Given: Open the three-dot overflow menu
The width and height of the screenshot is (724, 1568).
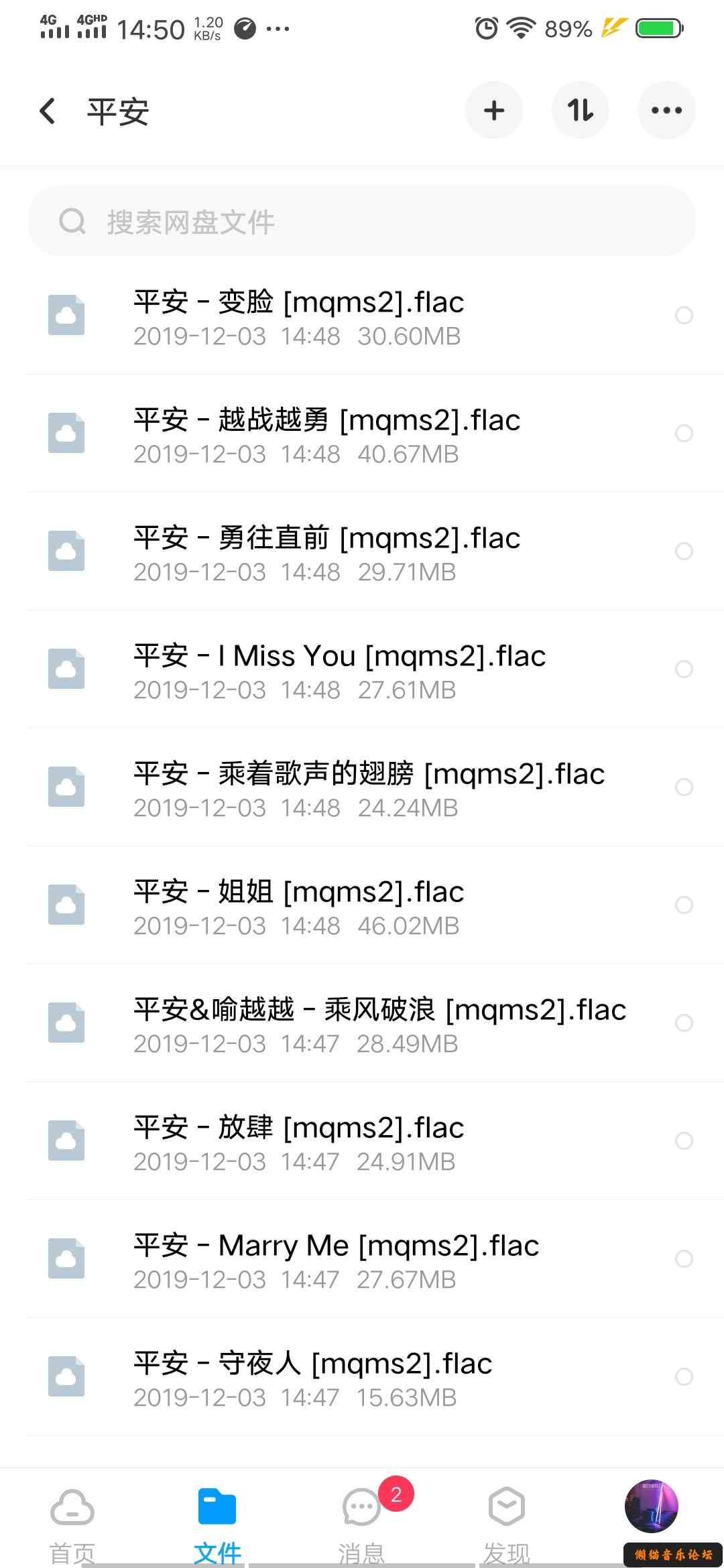Looking at the screenshot, I should pyautogui.click(x=666, y=111).
